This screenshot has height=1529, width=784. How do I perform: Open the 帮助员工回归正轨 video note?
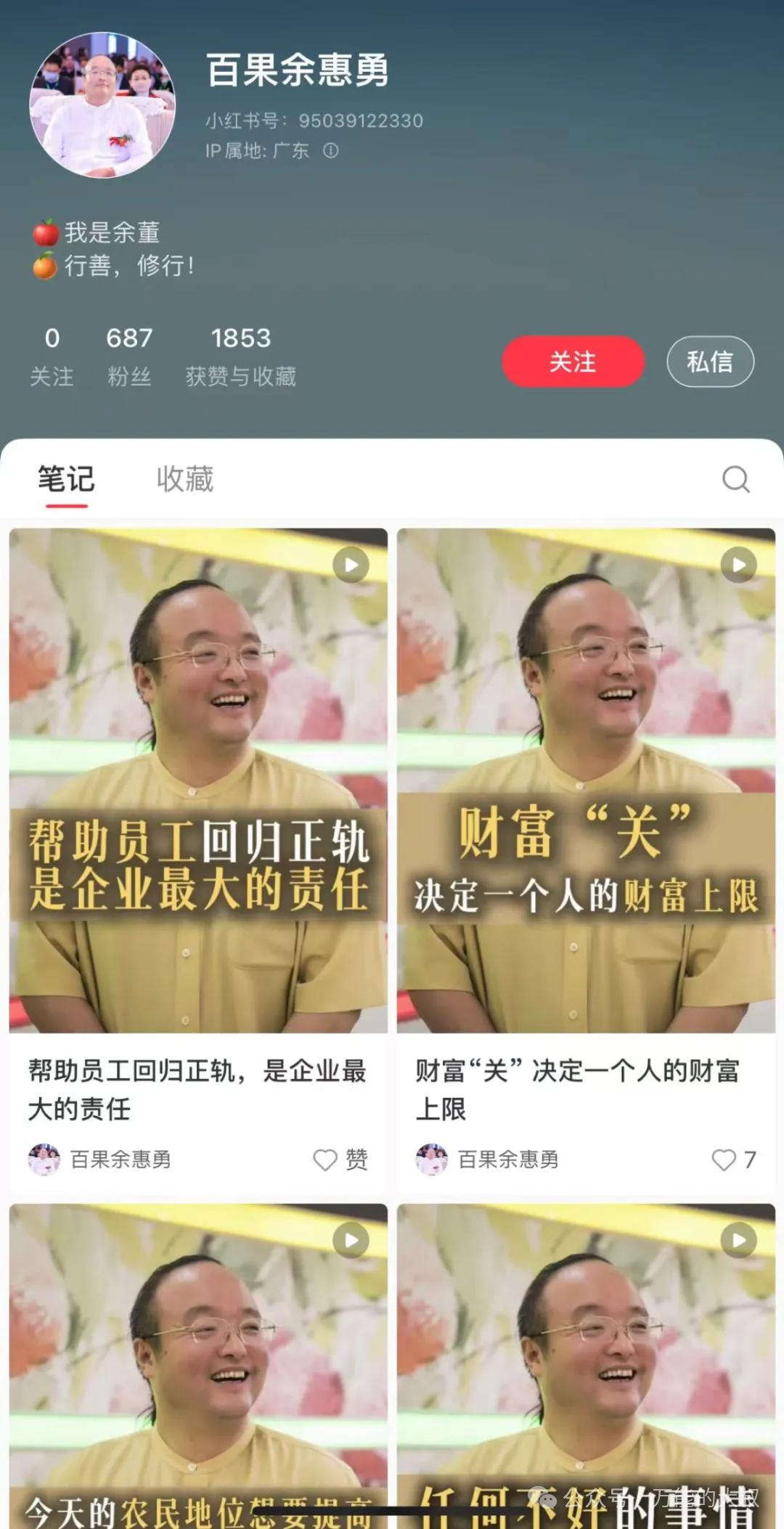tap(198, 780)
